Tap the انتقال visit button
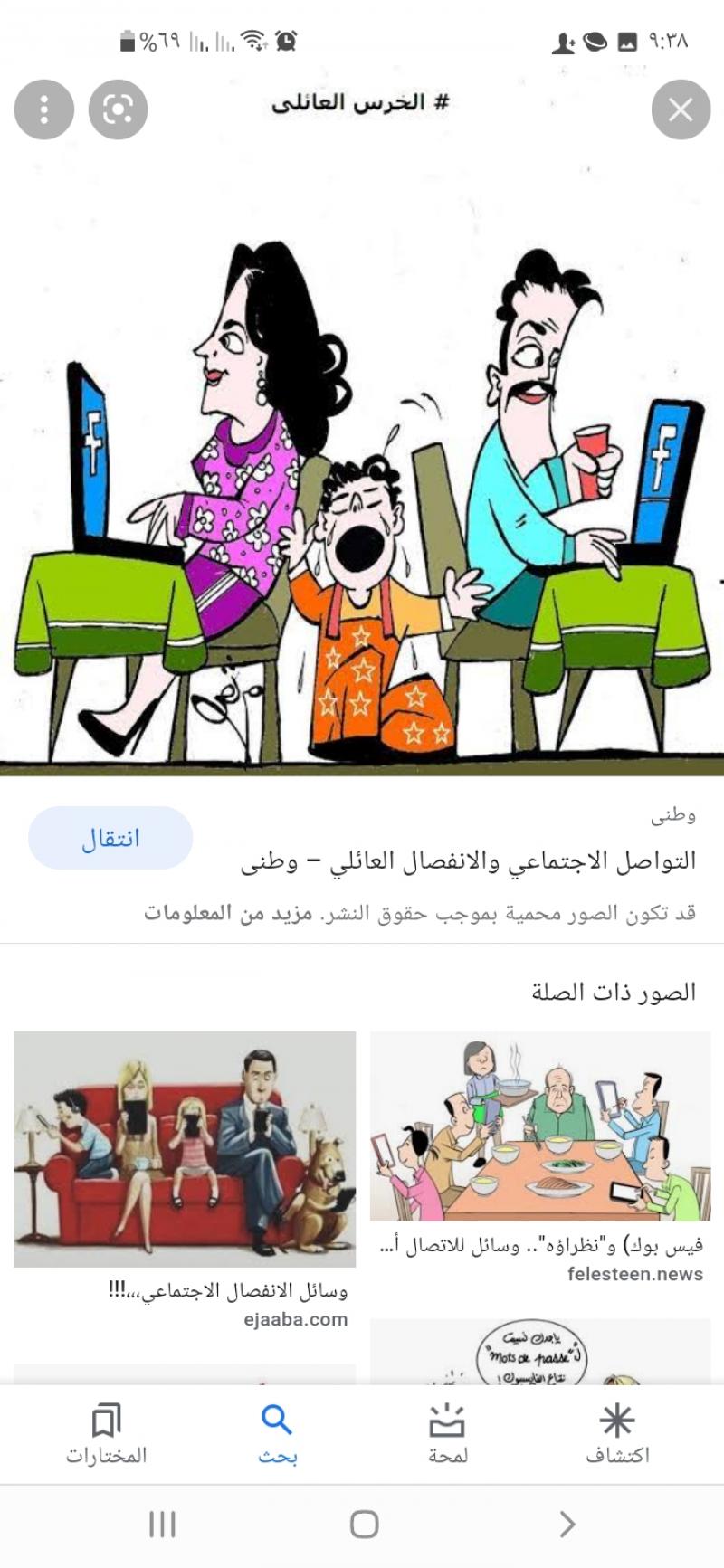This screenshot has width=724, height=1568. pos(110,838)
